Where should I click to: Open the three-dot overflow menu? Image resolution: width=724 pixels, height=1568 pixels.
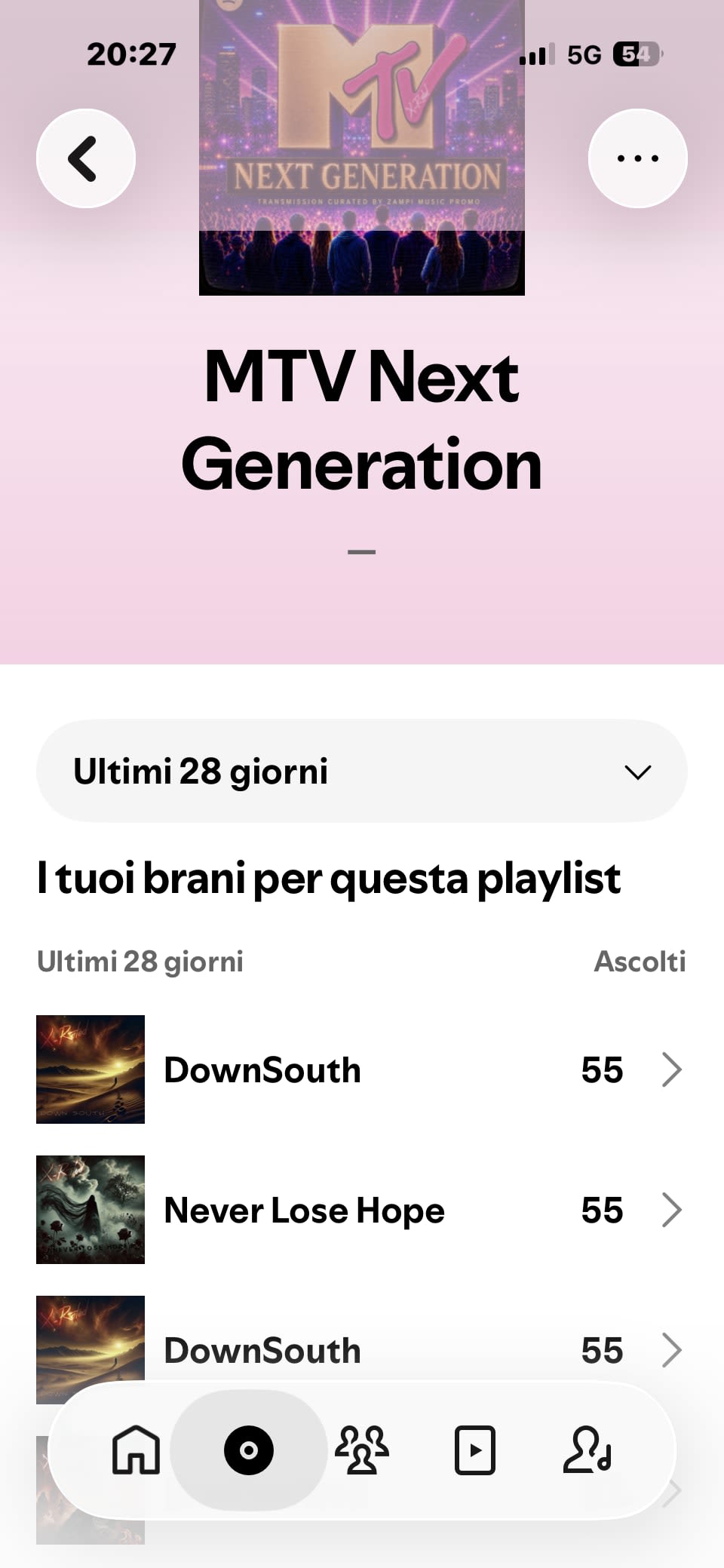(637, 158)
